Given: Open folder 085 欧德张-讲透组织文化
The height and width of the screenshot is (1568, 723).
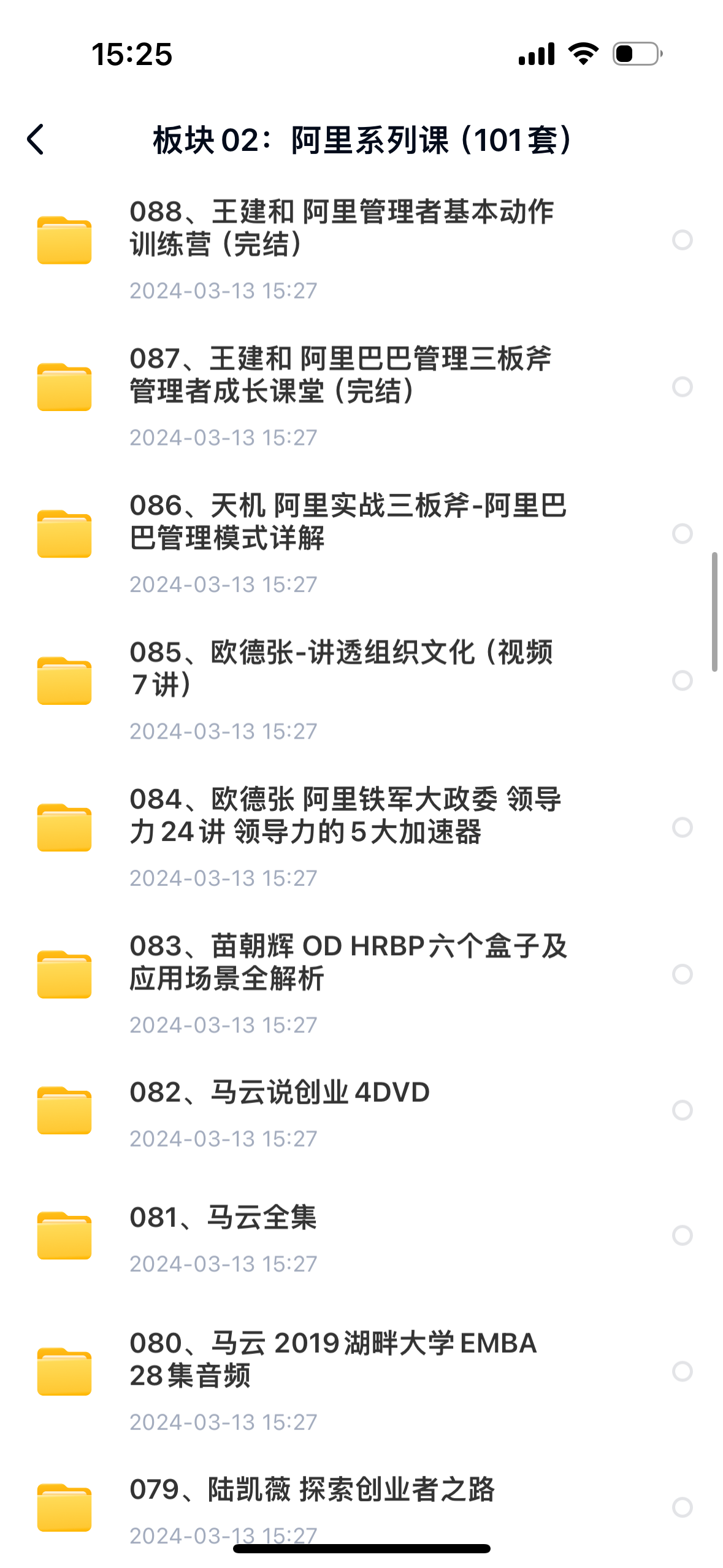Looking at the screenshot, I should (x=340, y=668).
